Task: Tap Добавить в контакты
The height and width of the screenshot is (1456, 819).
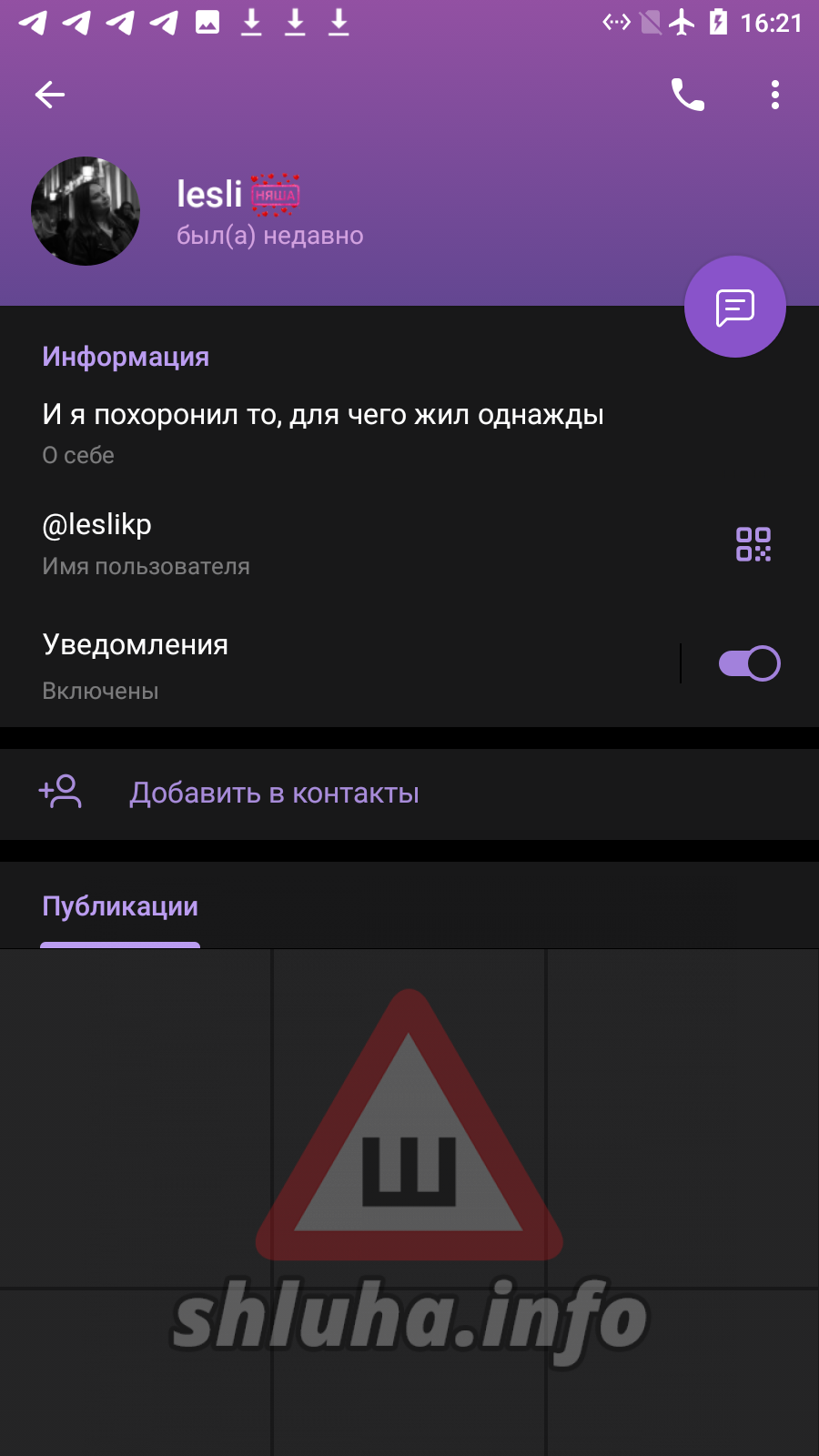Action: 273,794
